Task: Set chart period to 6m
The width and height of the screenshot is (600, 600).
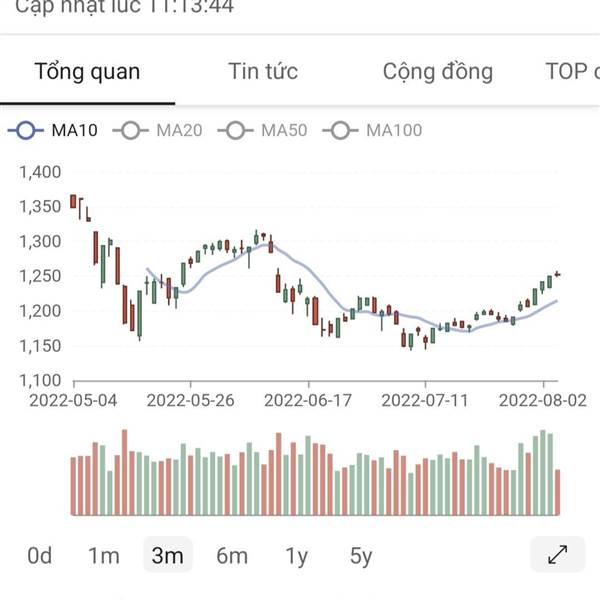Action: coord(232,555)
